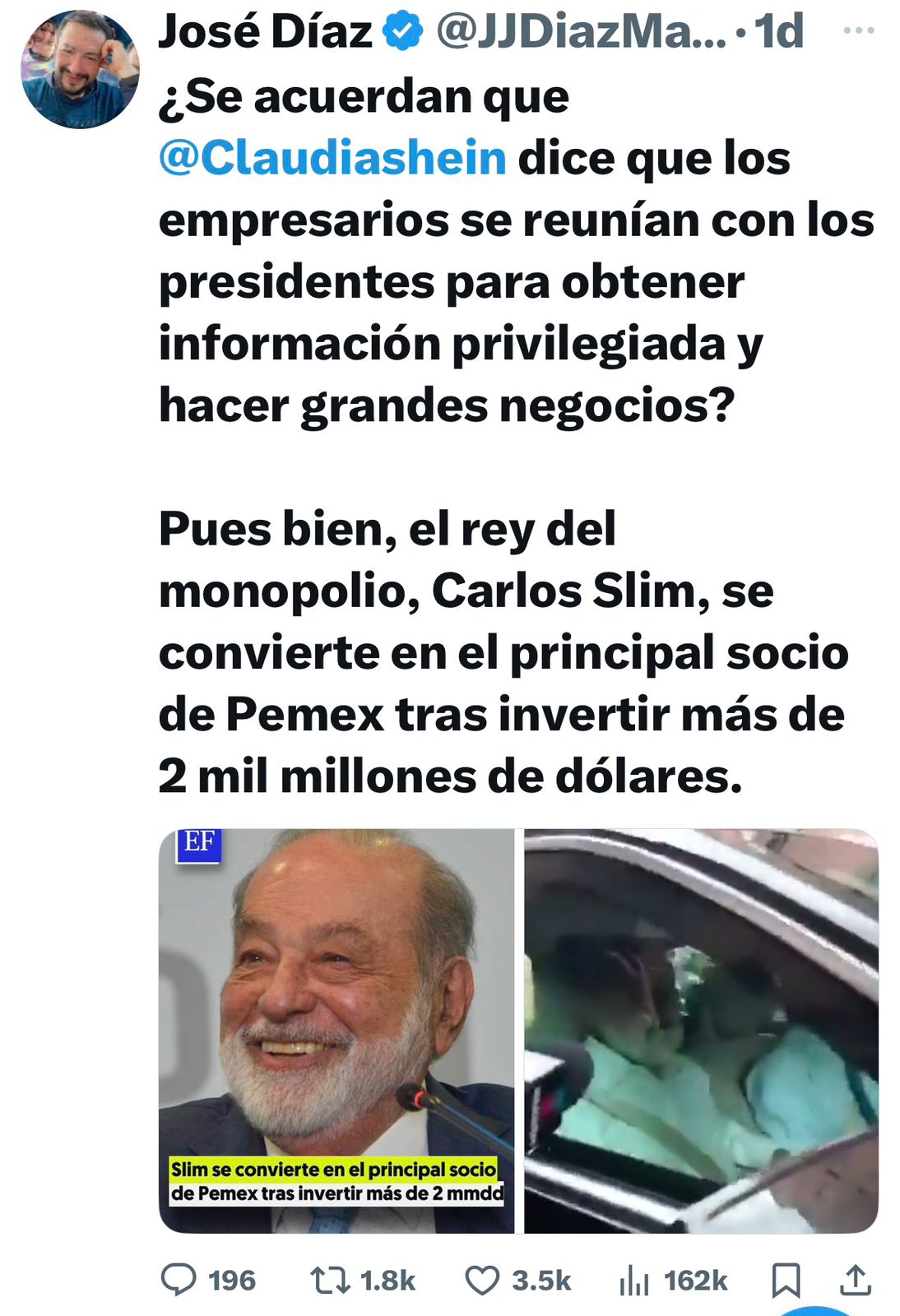
Task: Open the car window photo
Action: click(x=701, y=1030)
